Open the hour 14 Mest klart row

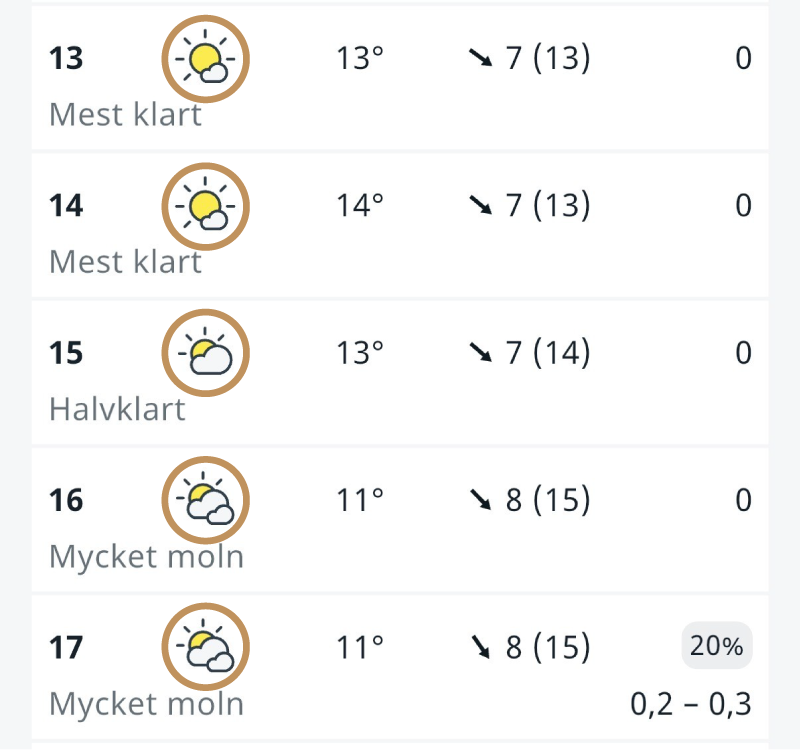[x=400, y=225]
